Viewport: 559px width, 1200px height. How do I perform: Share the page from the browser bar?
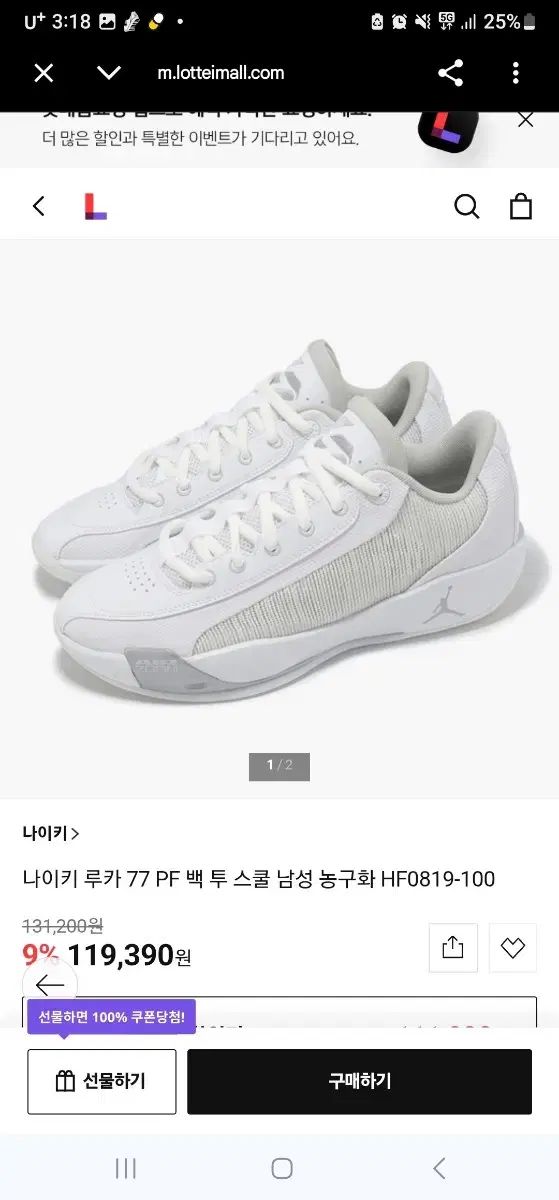coord(451,73)
